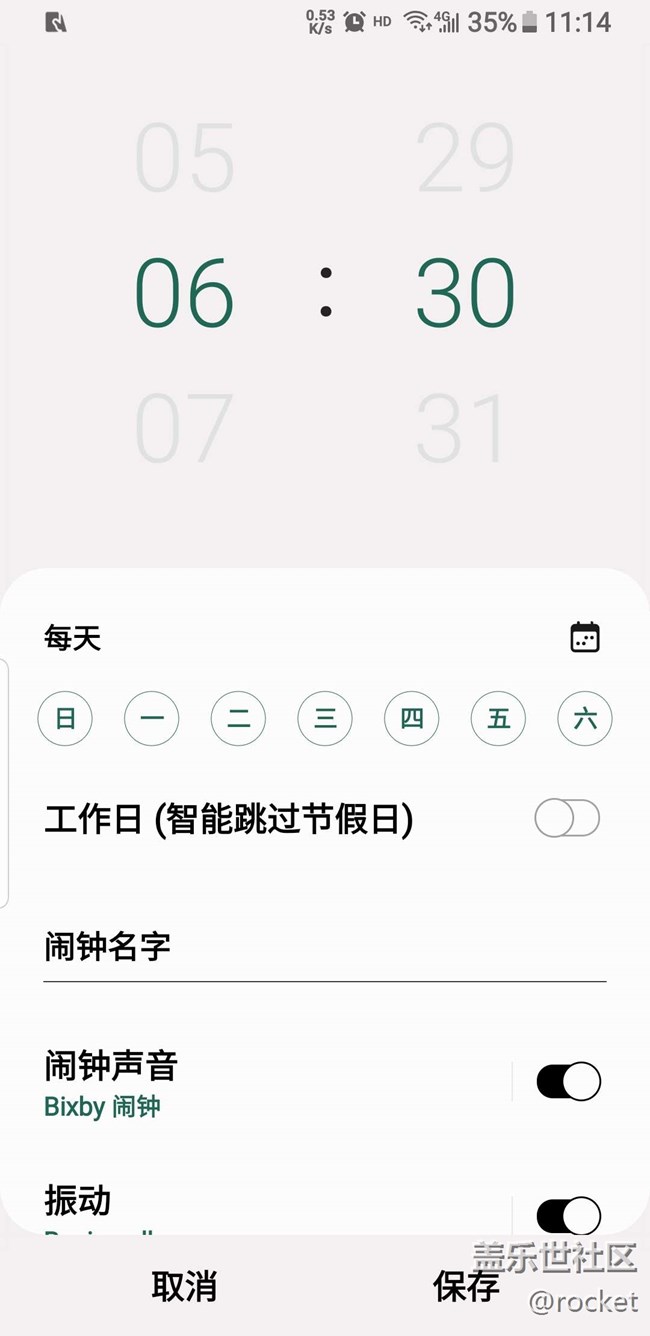
Task: Toggle Saturday (六) repeat day
Action: tap(585, 718)
